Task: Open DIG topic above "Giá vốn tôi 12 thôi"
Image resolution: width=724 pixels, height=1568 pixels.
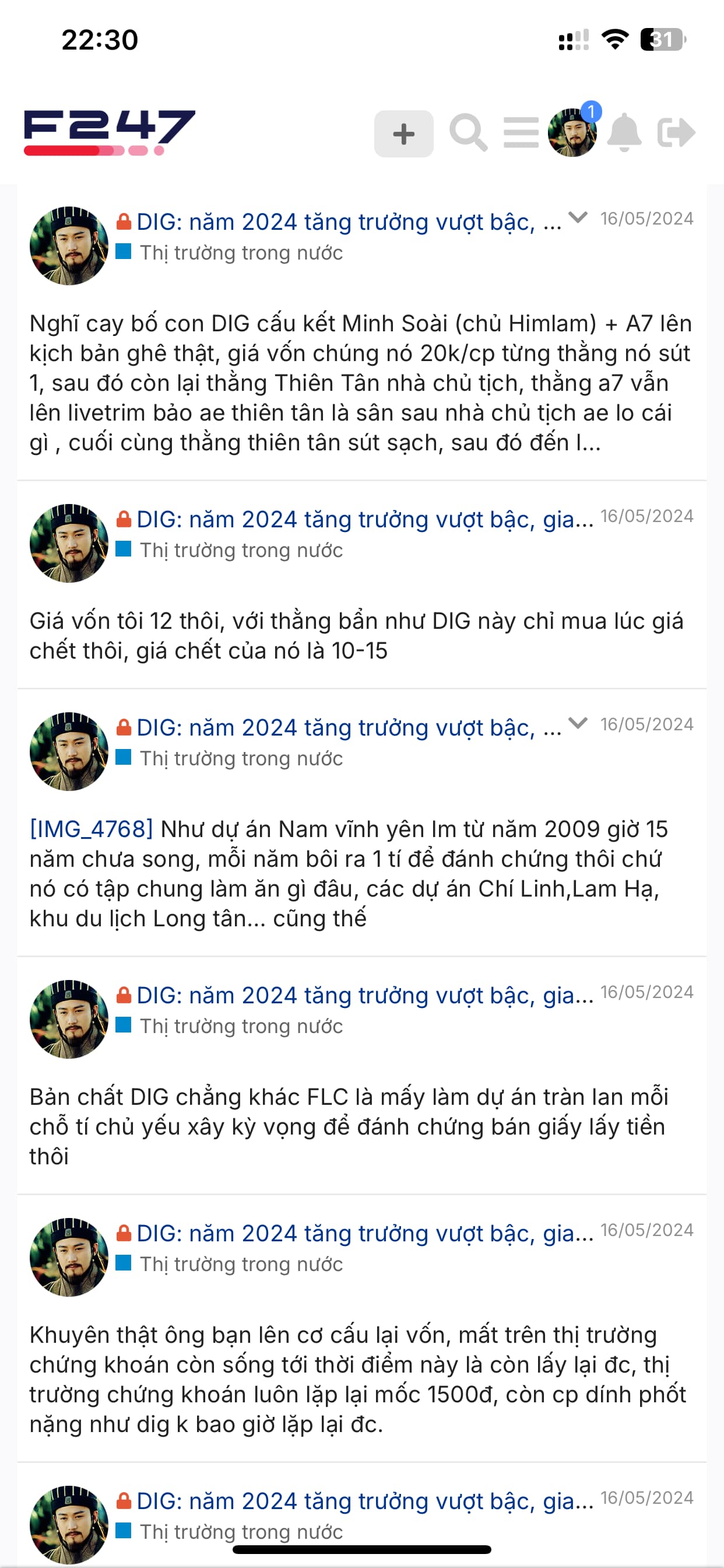Action: click(x=364, y=519)
